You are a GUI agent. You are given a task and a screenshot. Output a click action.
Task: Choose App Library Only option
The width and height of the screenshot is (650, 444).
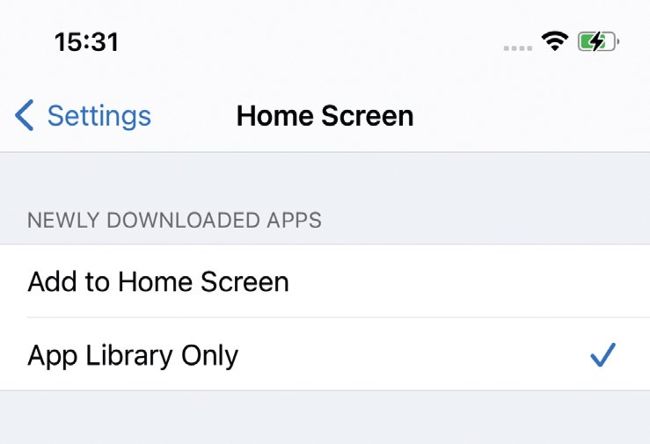click(x=134, y=355)
